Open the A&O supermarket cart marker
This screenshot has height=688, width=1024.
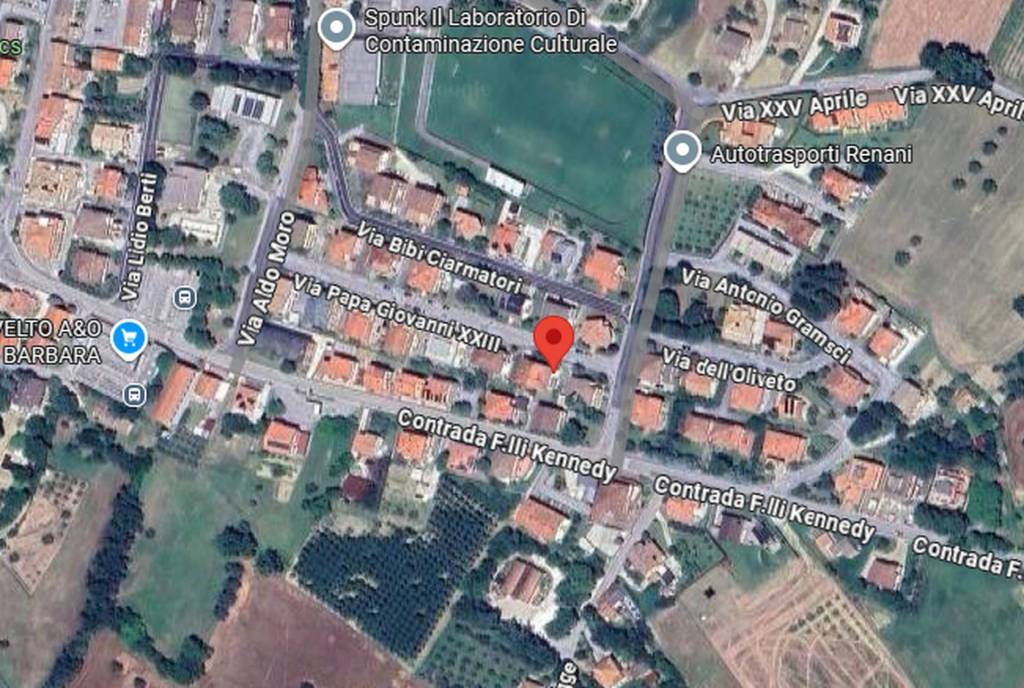(x=128, y=340)
